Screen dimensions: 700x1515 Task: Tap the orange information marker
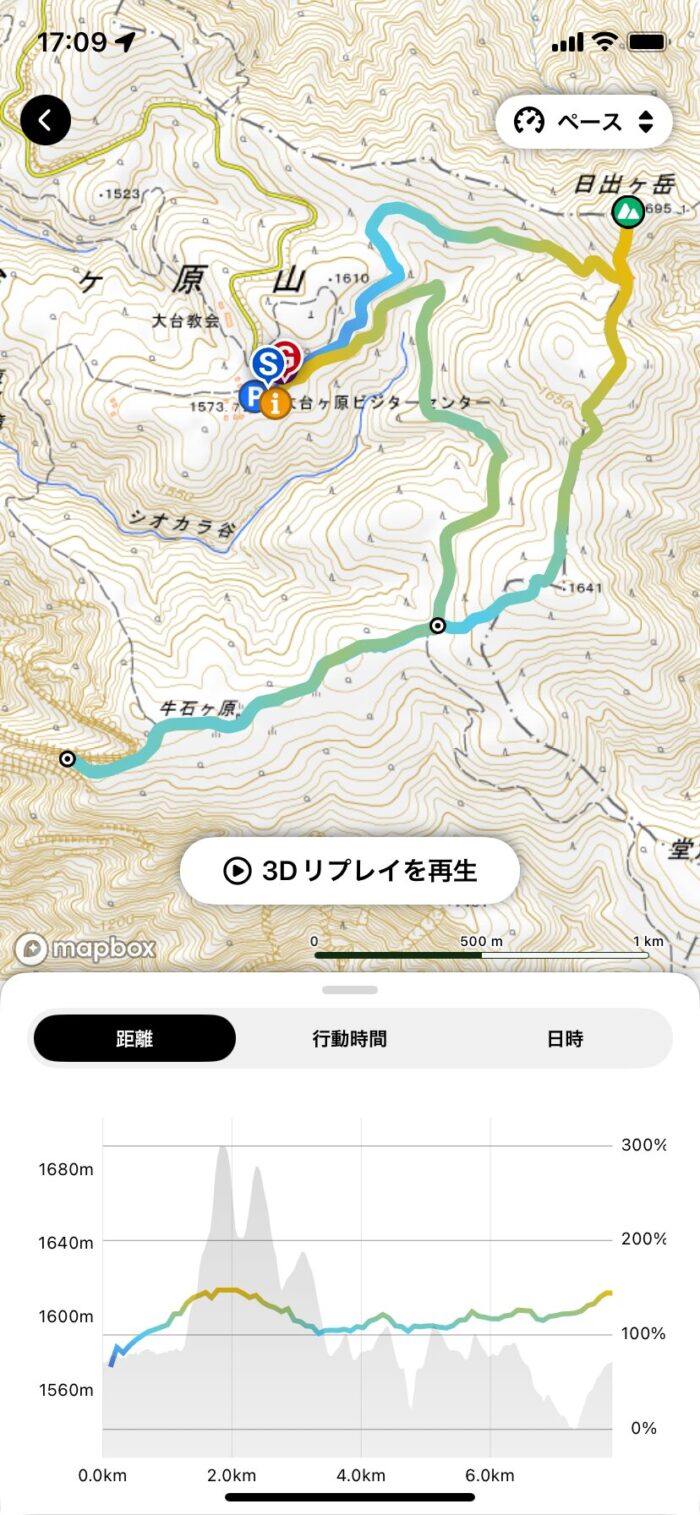pos(276,404)
